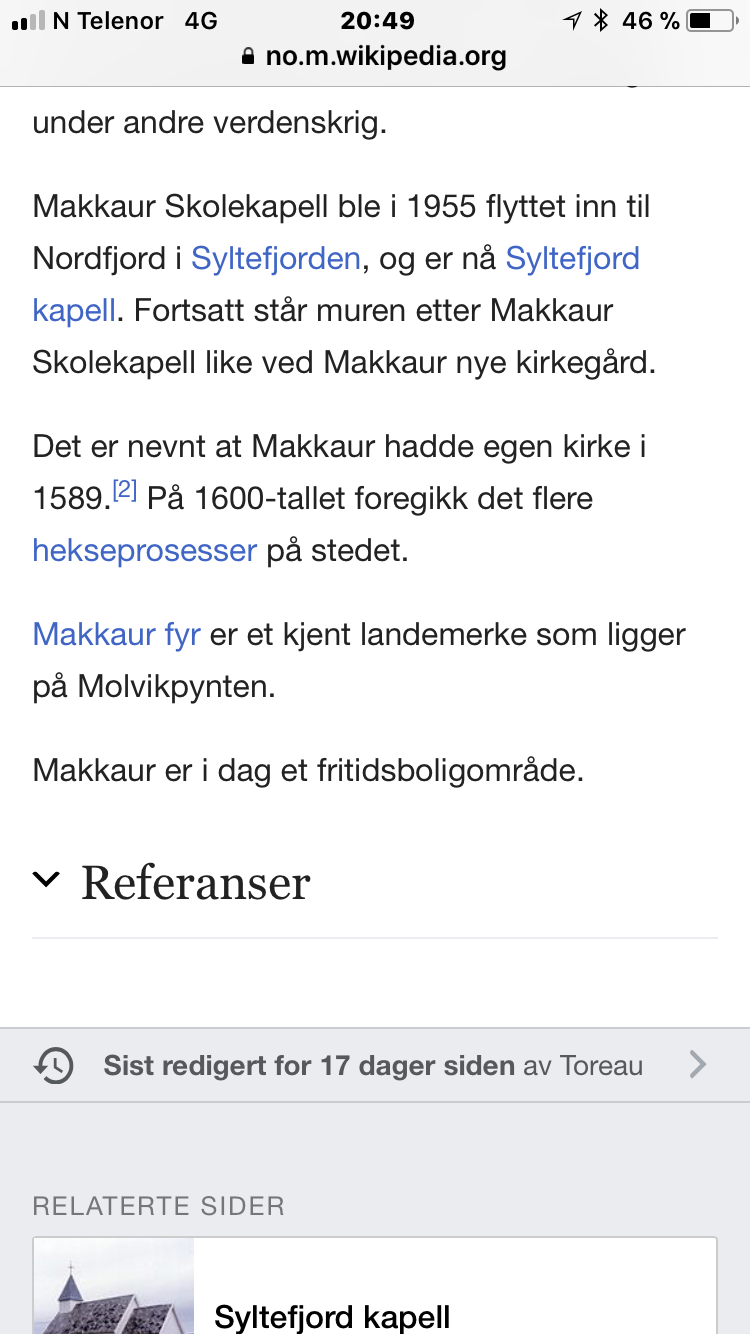Open the Syltefjorden link
This screenshot has width=750, height=1334.
point(276,259)
